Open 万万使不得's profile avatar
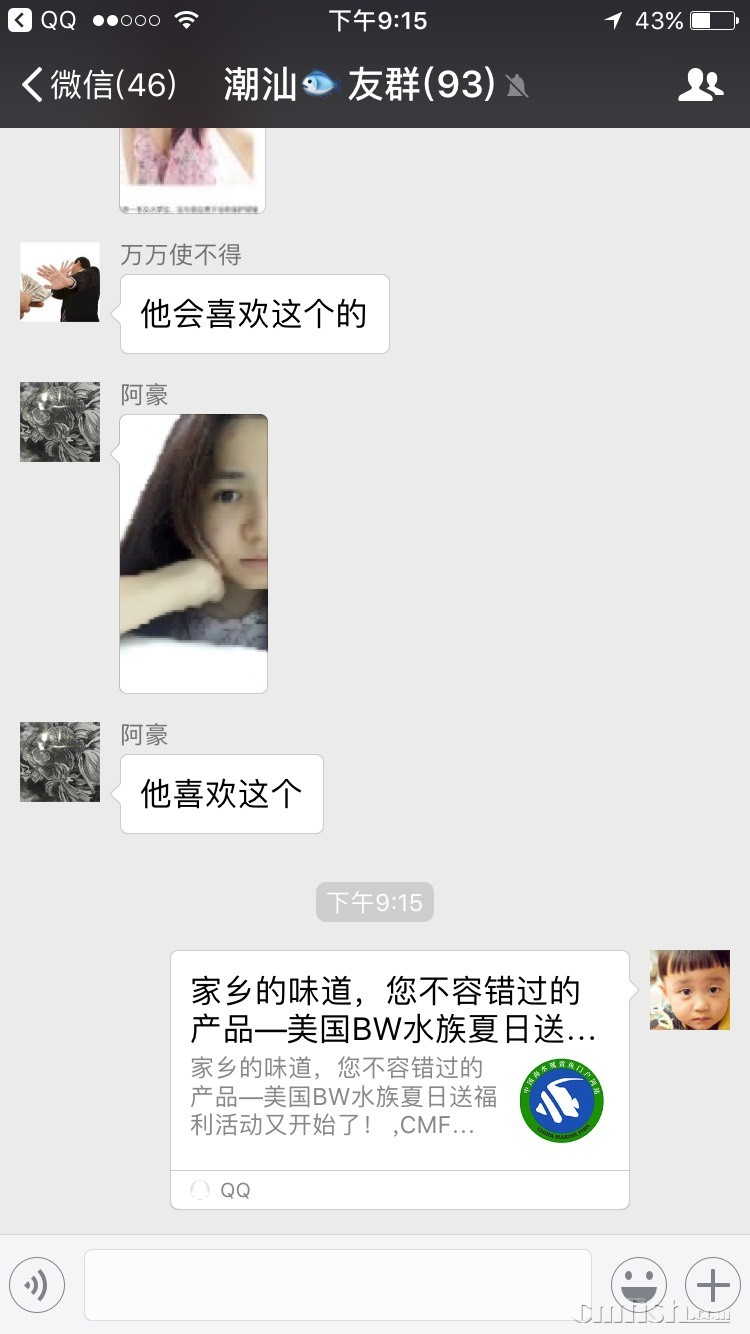750x1334 pixels. (60, 282)
